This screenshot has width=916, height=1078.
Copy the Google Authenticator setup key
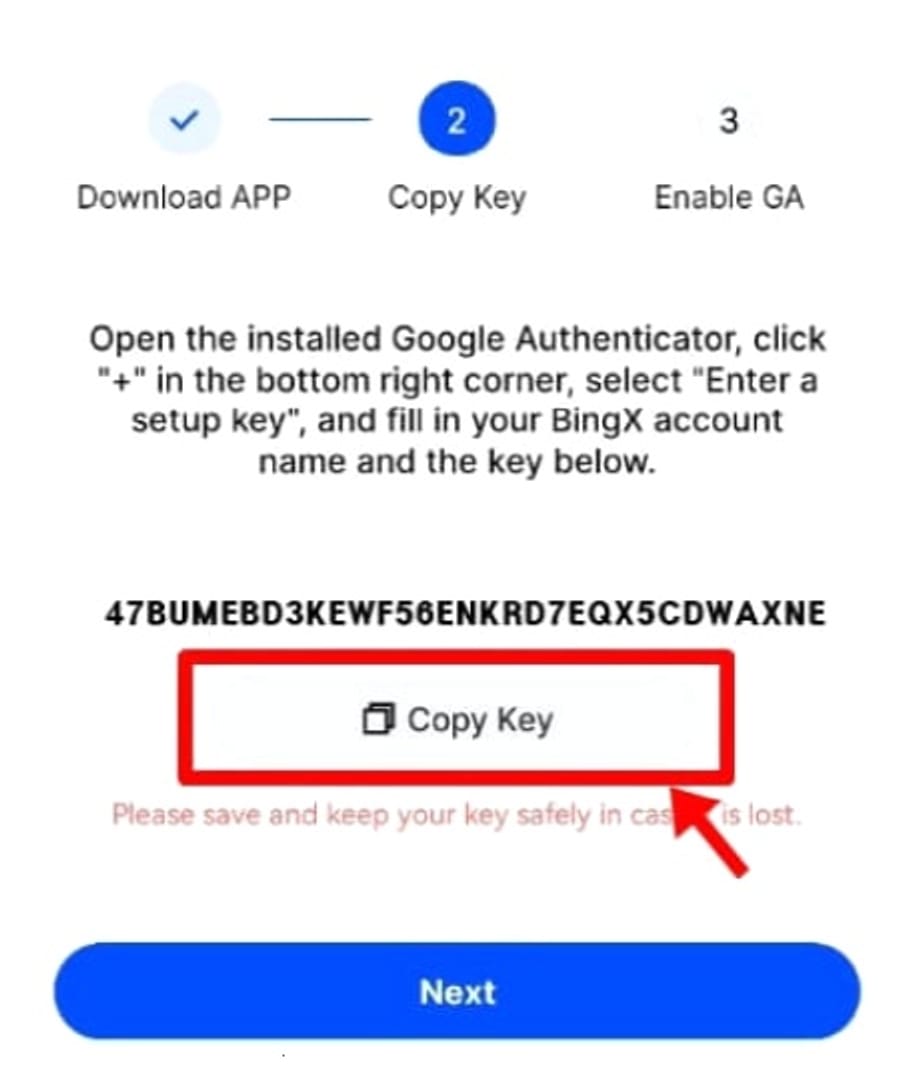(x=457, y=719)
